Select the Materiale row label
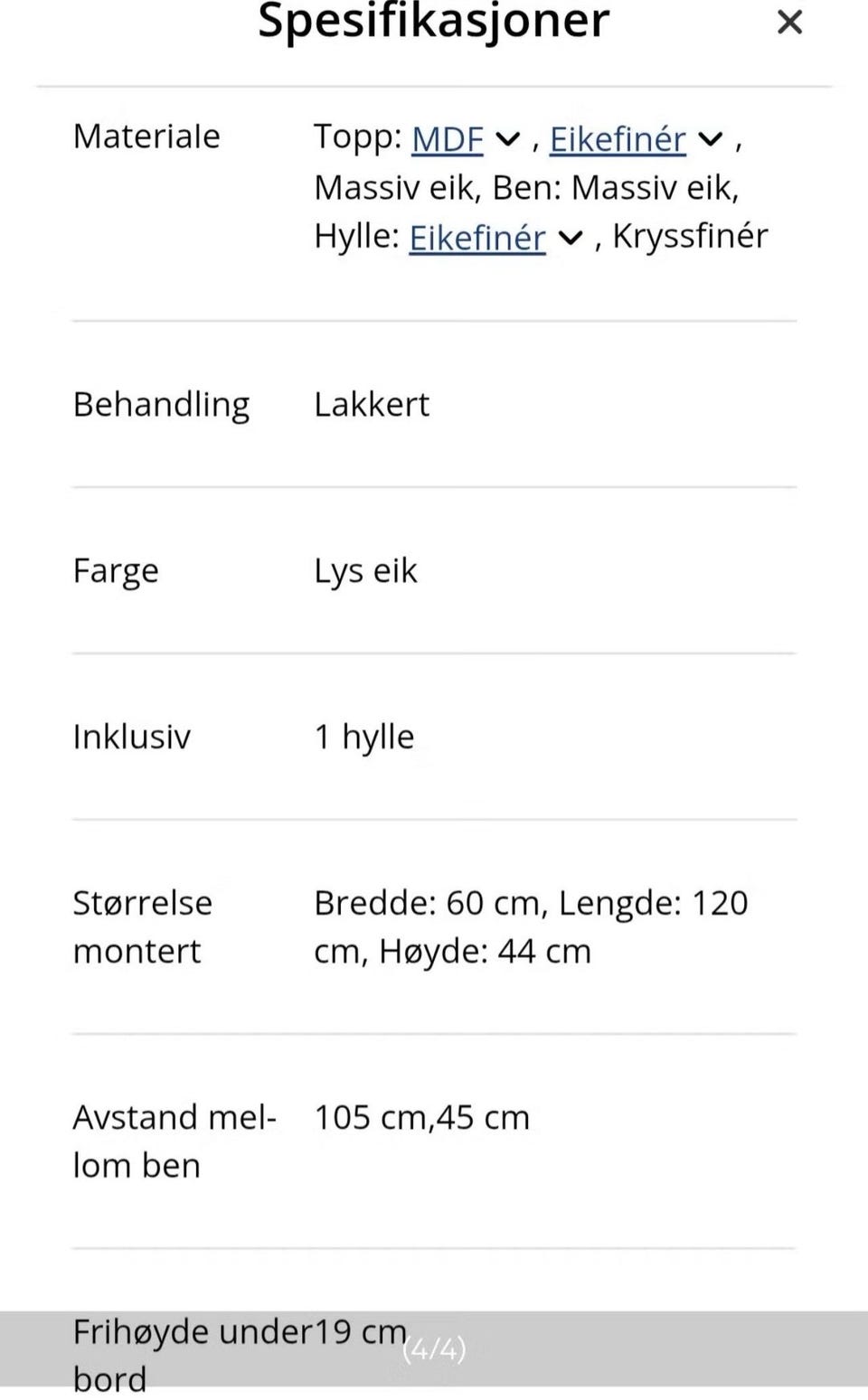Screen dimensions: 868x1400 click(x=146, y=136)
